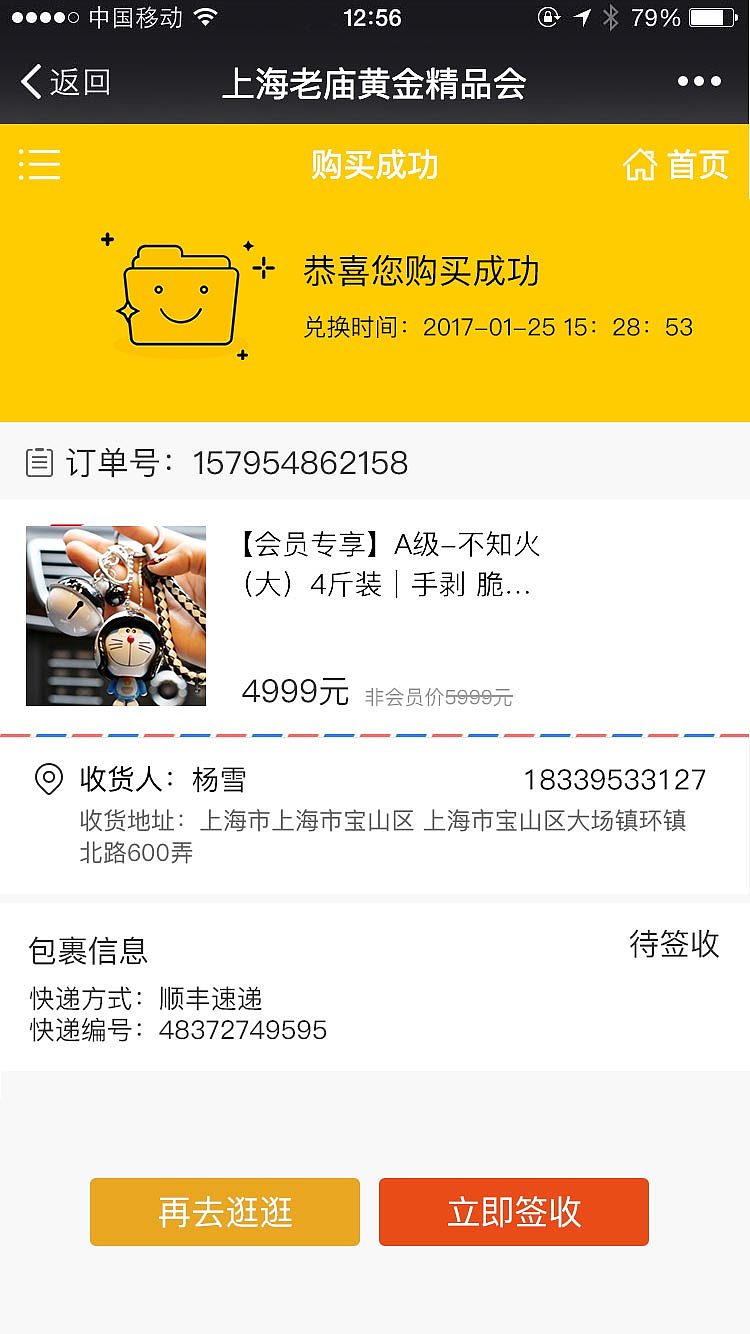
Task: Open the back arrow icon labeled 返回
Action: tap(60, 80)
